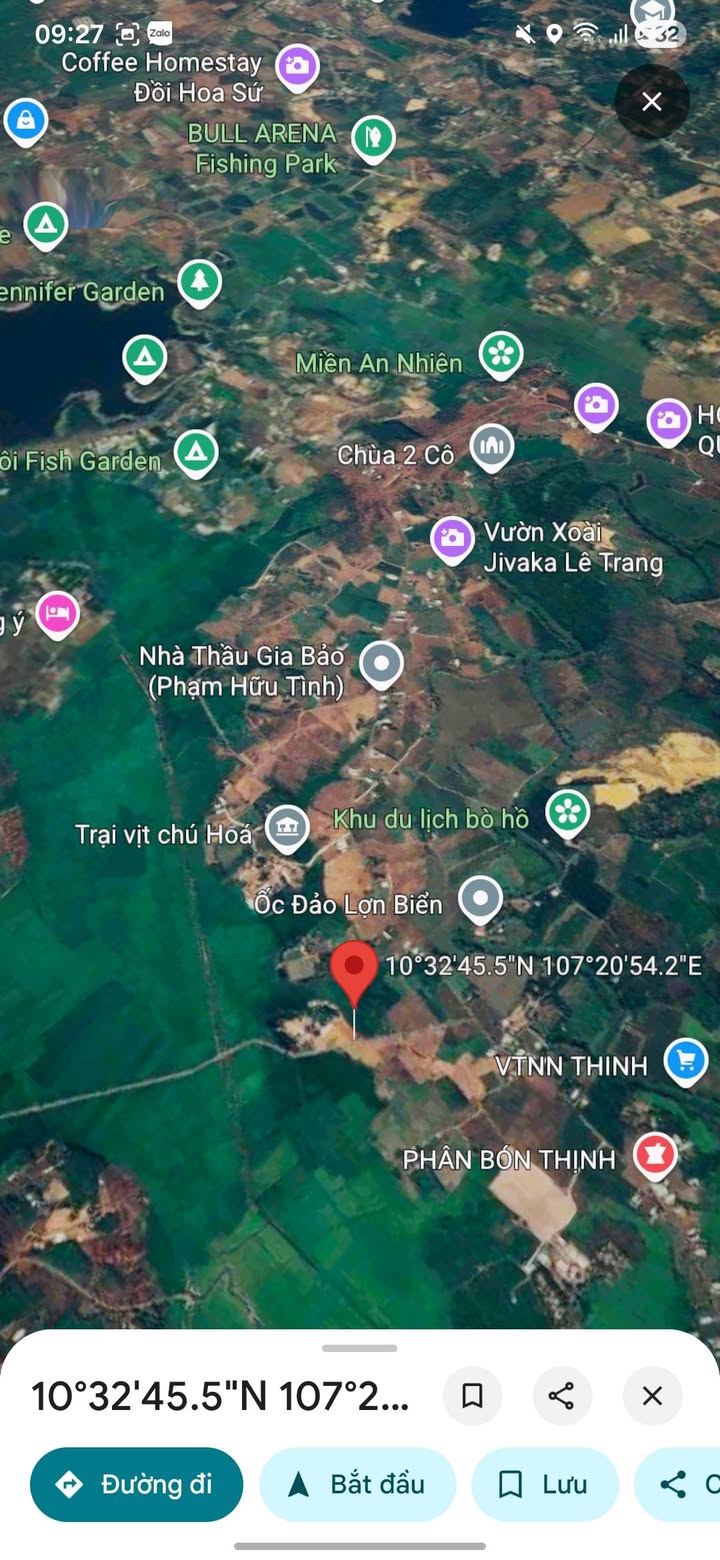Open the VTNN THINH shop pin
The height and width of the screenshot is (1560, 720).
pos(685,1060)
